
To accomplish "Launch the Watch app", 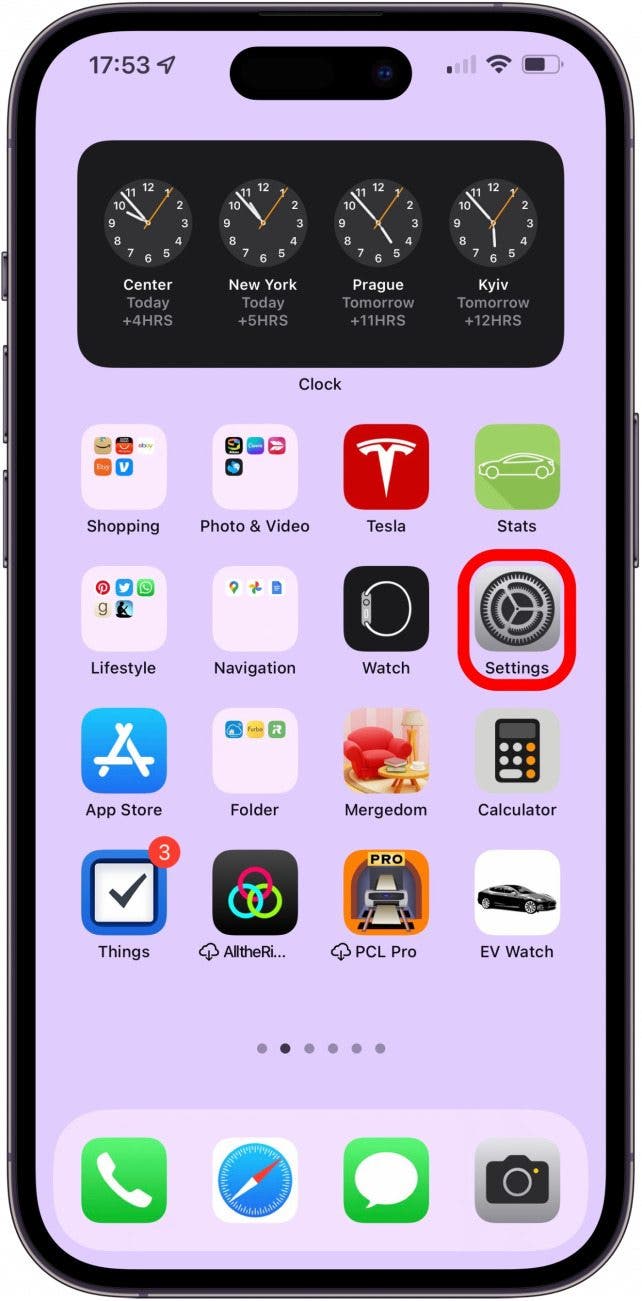I will pyautogui.click(x=386, y=609).
